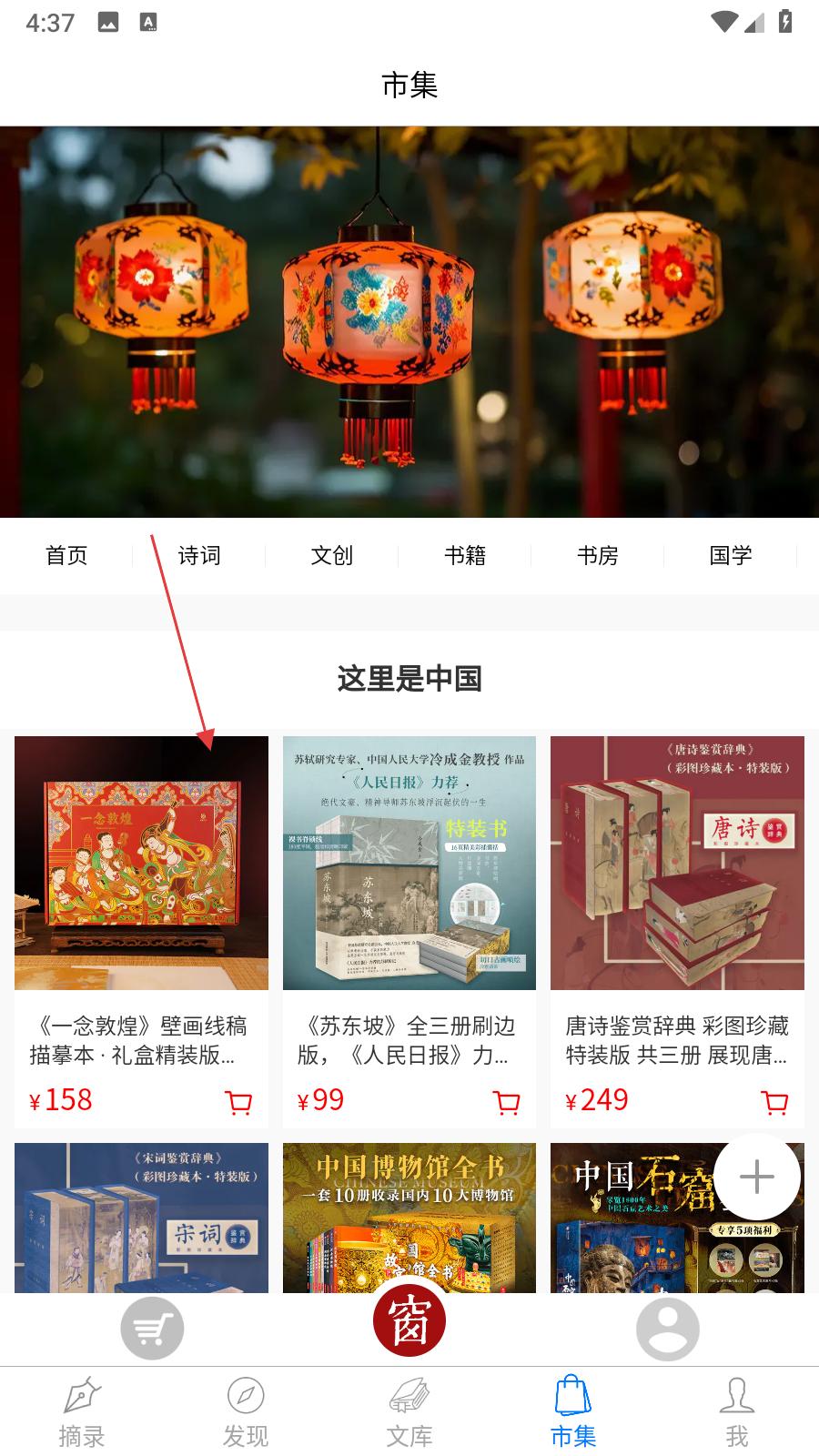819x1456 pixels.
Task: Tap the red 窗 center button
Action: (409, 1321)
